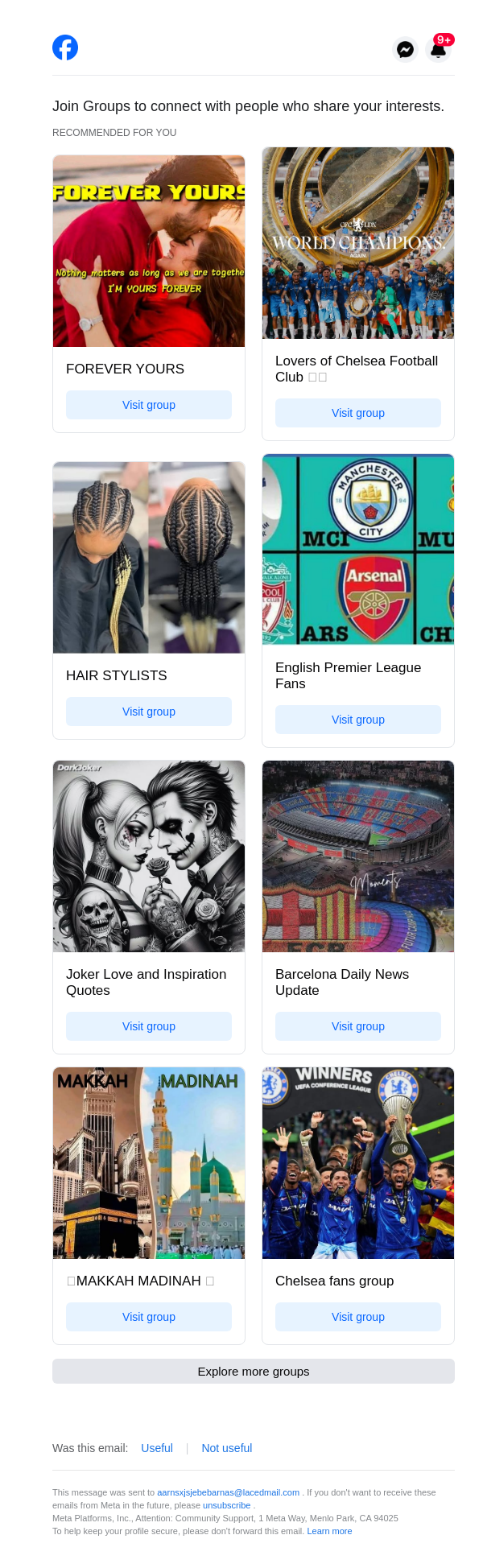Visit the FOREVER YOURS group

[149, 405]
